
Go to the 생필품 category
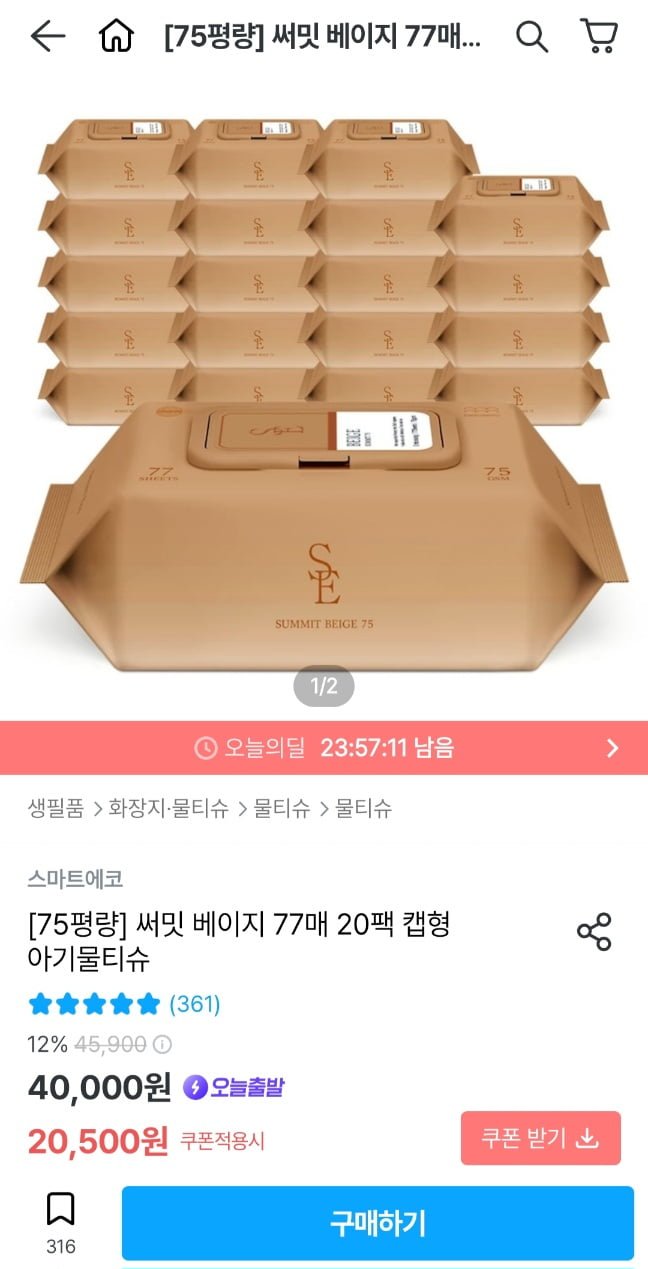56,808
